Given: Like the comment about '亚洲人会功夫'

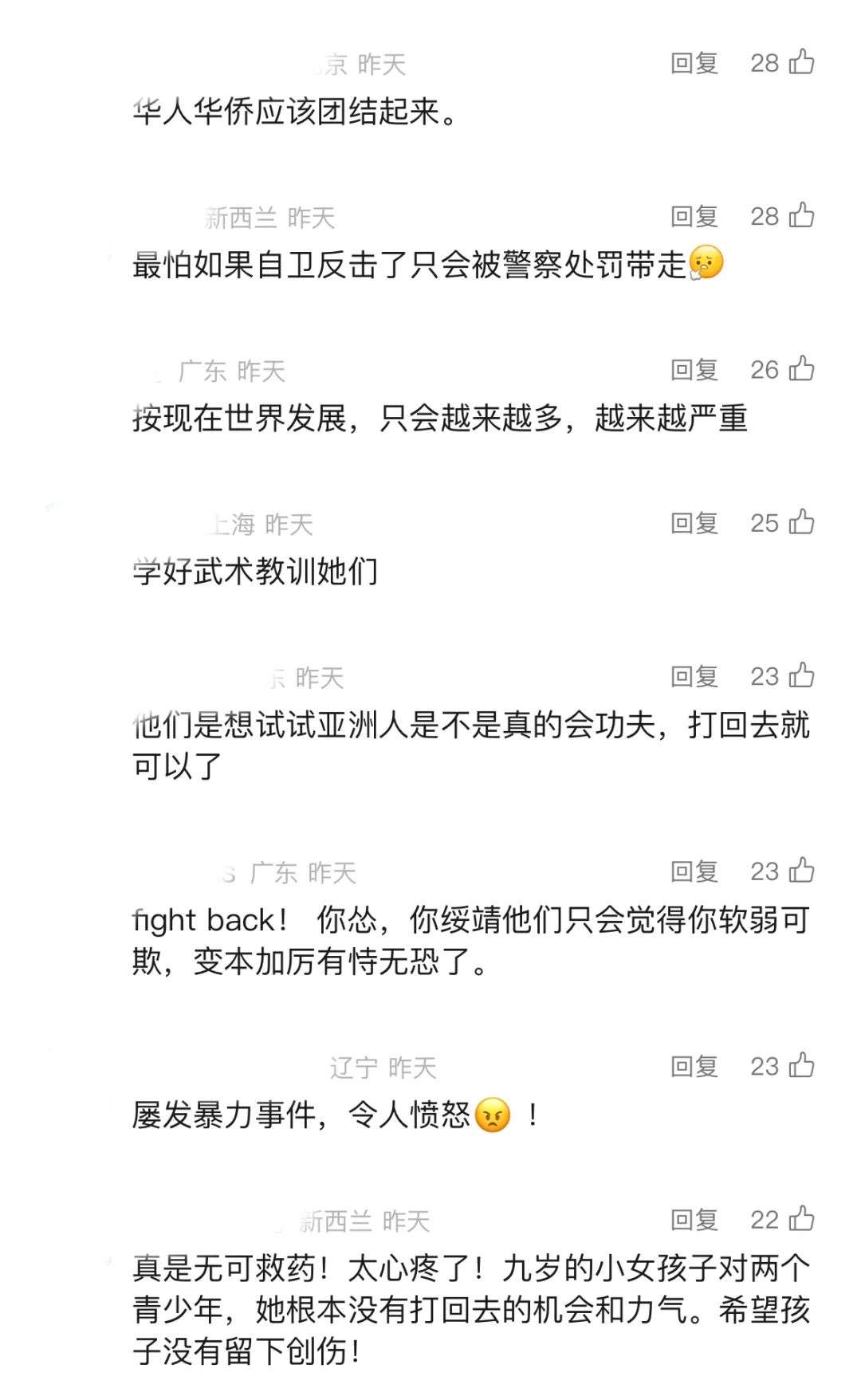Looking at the screenshot, I should click(801, 675).
